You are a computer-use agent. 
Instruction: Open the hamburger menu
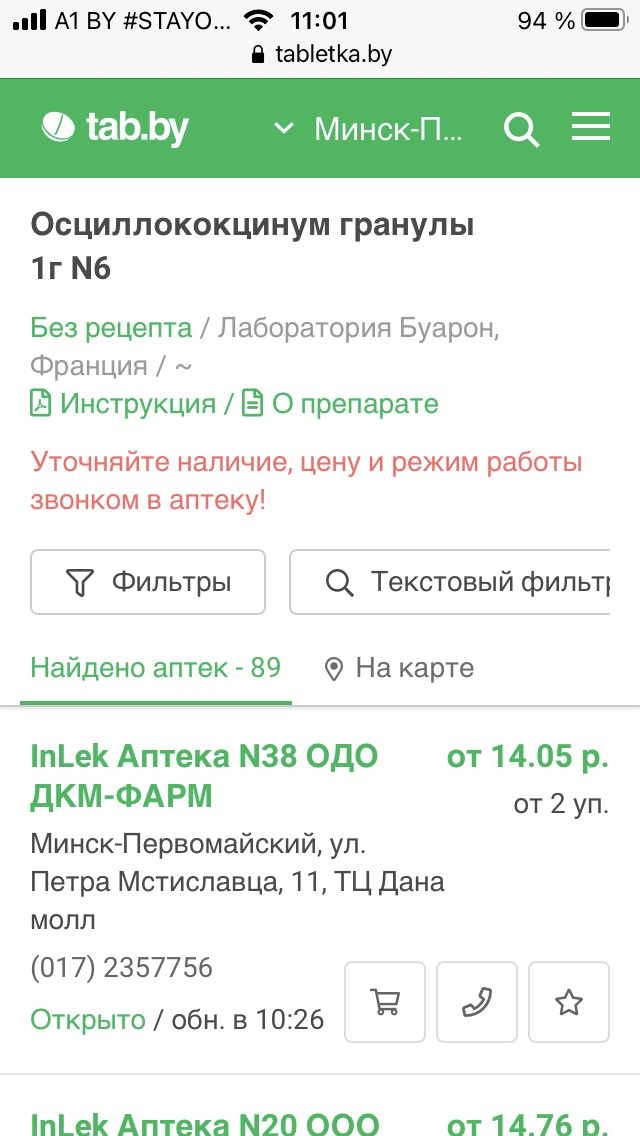coord(590,128)
